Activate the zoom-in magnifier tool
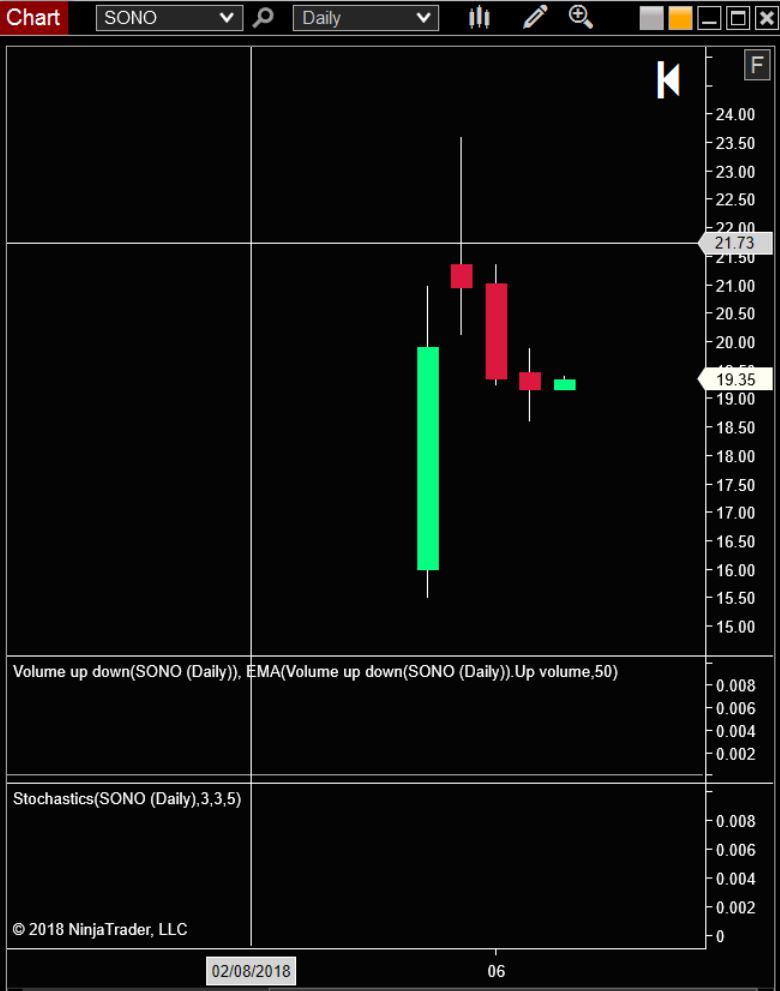This screenshot has height=991, width=780. [x=580, y=17]
